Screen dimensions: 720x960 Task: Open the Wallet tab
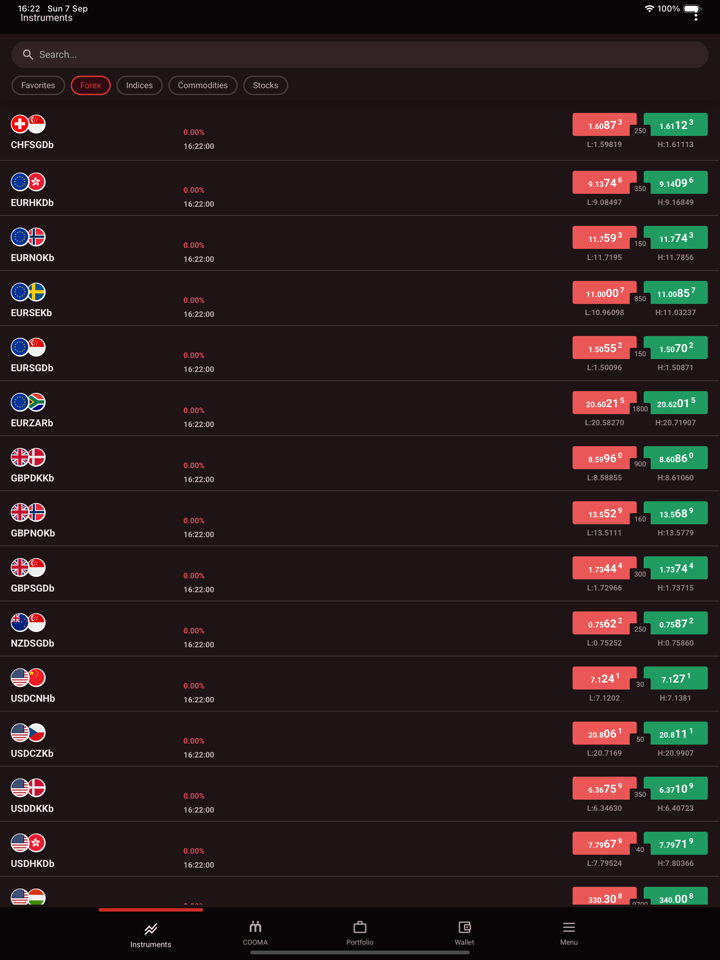(464, 932)
